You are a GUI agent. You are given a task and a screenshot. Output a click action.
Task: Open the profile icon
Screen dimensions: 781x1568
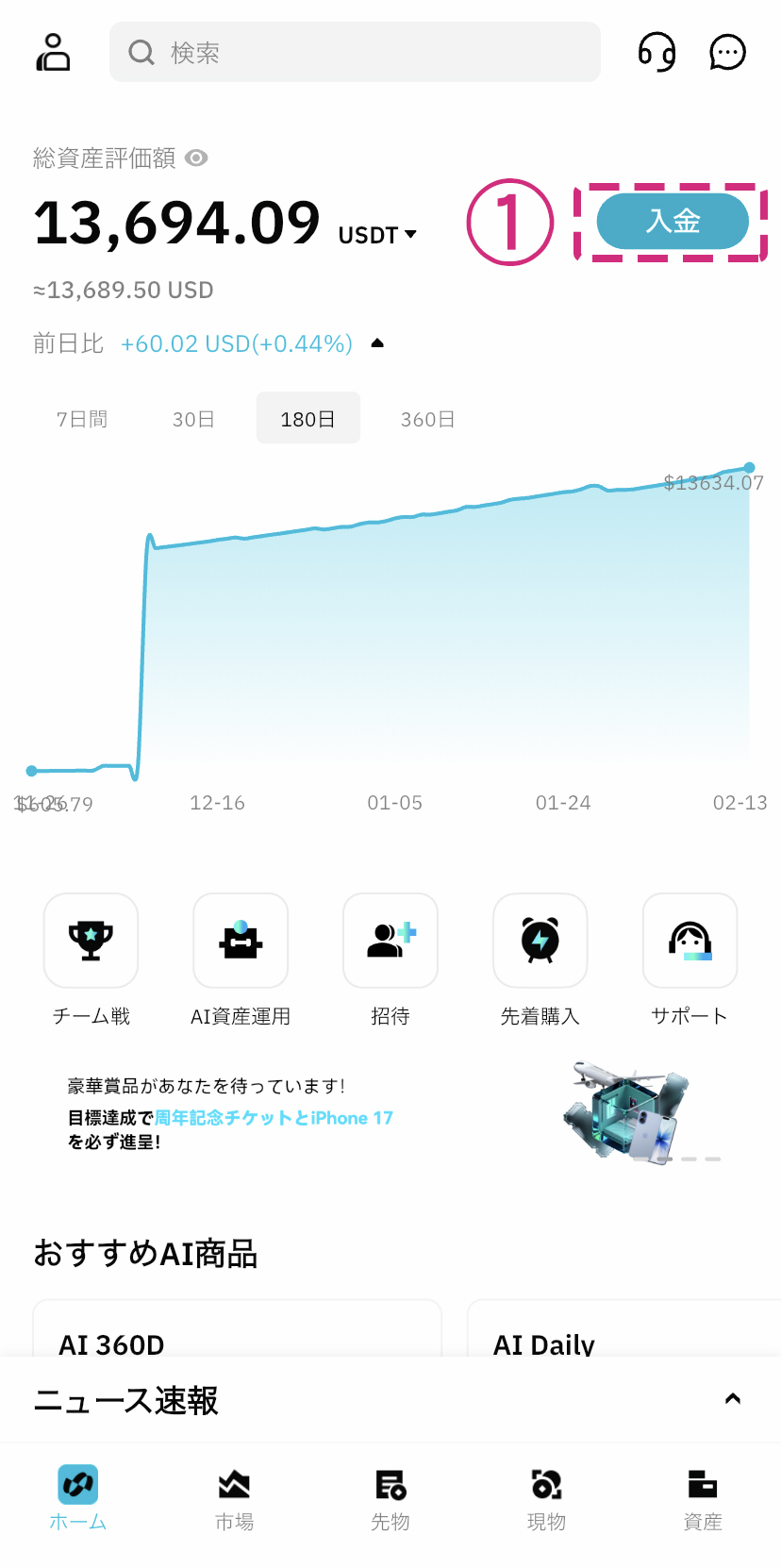click(53, 53)
